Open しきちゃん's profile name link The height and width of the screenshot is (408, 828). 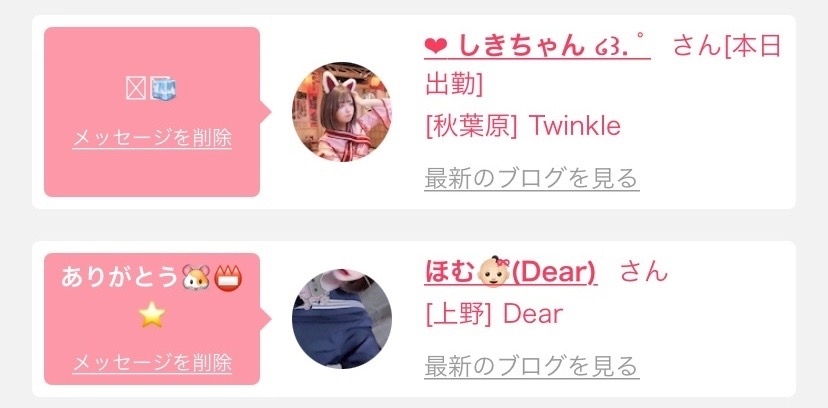point(536,46)
